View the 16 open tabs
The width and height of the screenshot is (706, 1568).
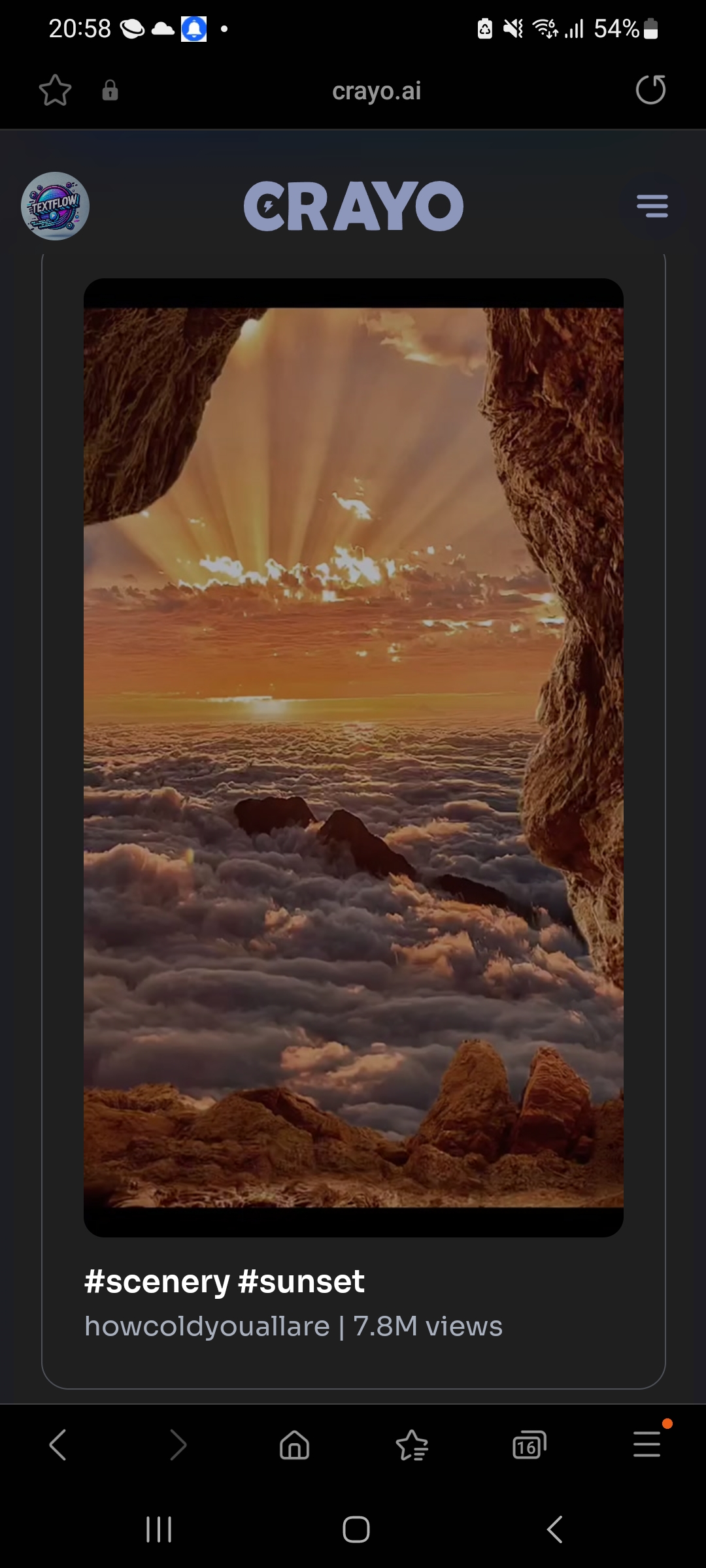[x=529, y=1445]
